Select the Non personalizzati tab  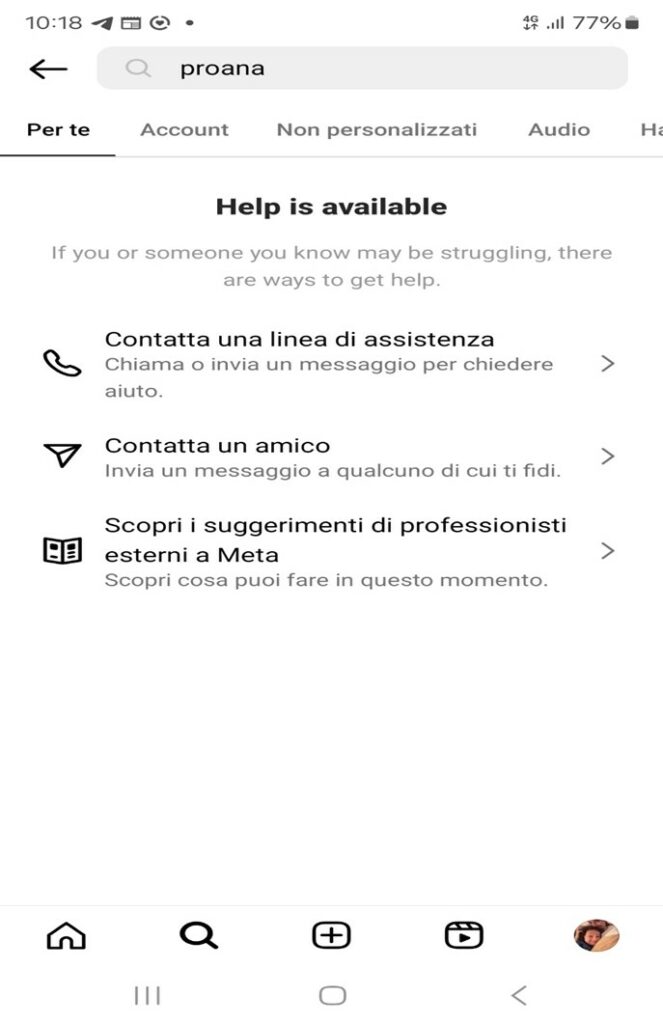tap(377, 130)
